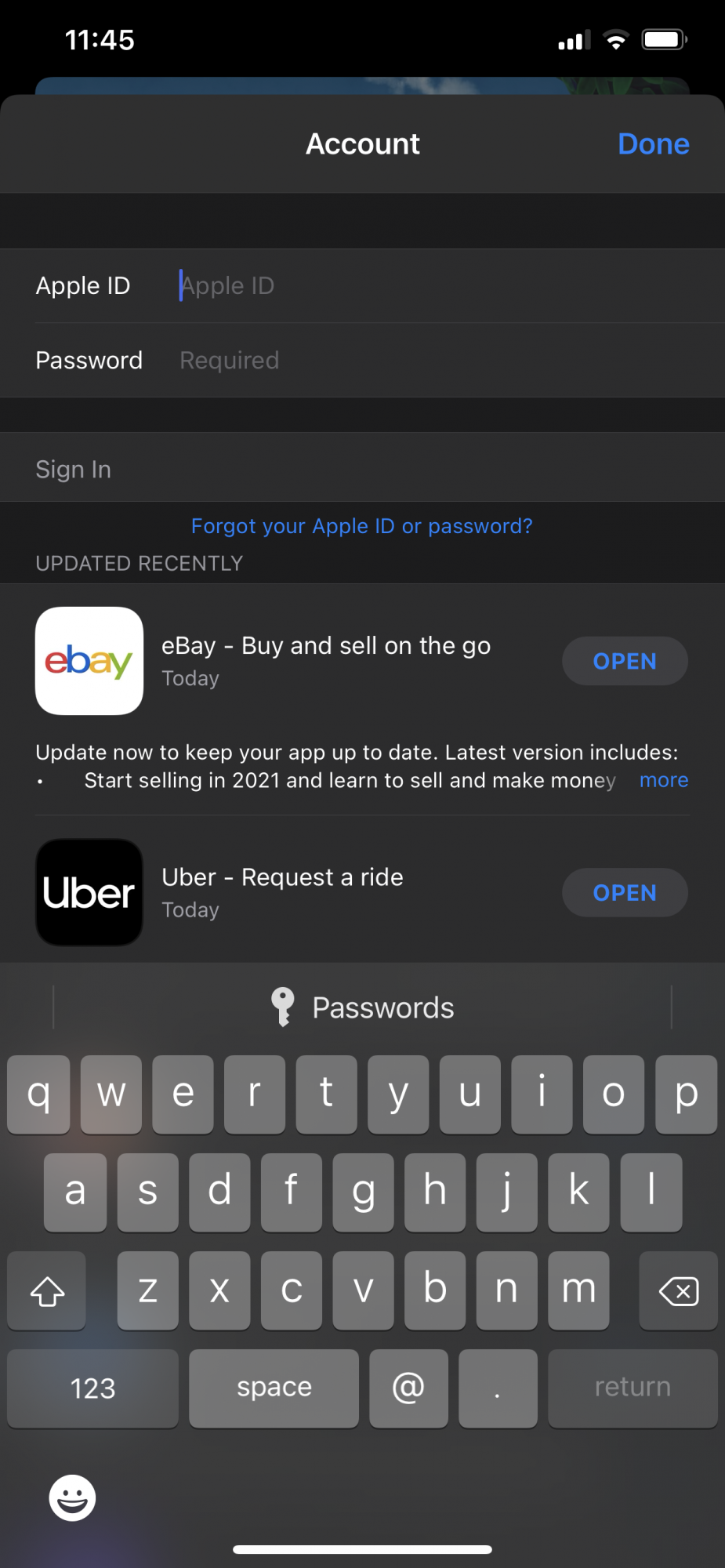Expand eBay update notes with more
This screenshot has height=1568, width=725.
[x=663, y=780]
